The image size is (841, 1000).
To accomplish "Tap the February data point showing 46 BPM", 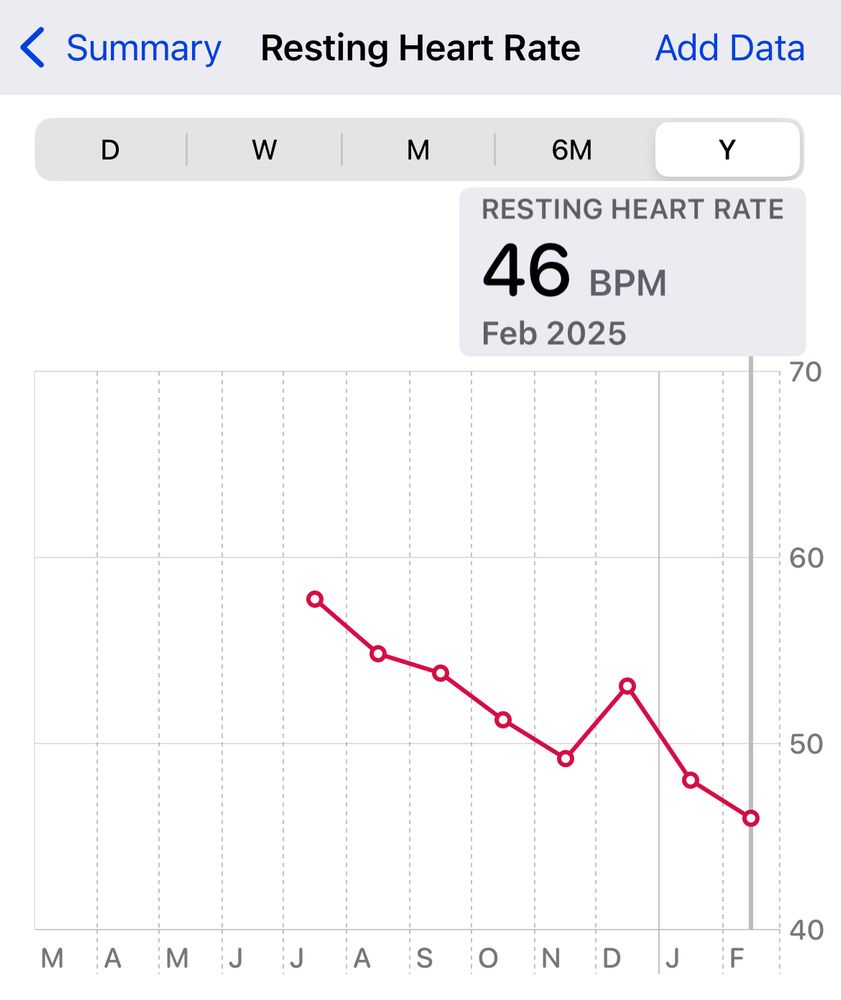I will 752,818.
